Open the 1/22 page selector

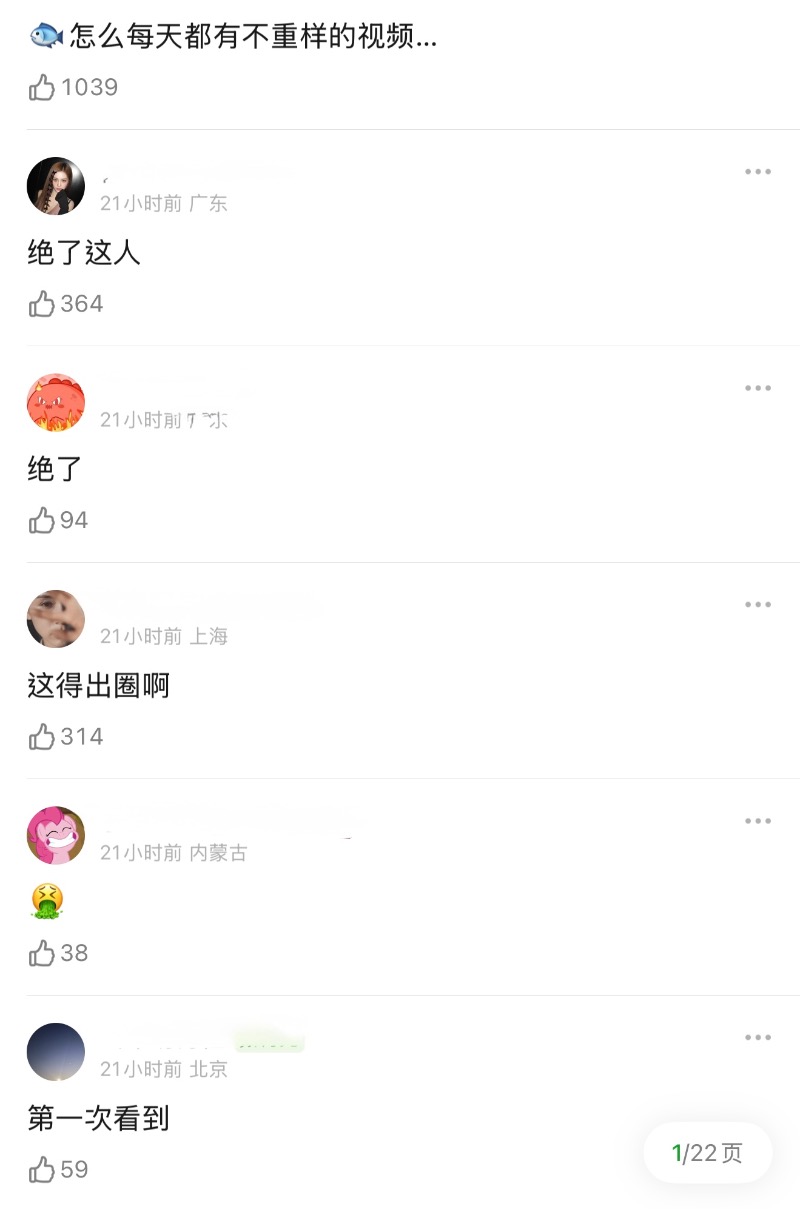(707, 1153)
